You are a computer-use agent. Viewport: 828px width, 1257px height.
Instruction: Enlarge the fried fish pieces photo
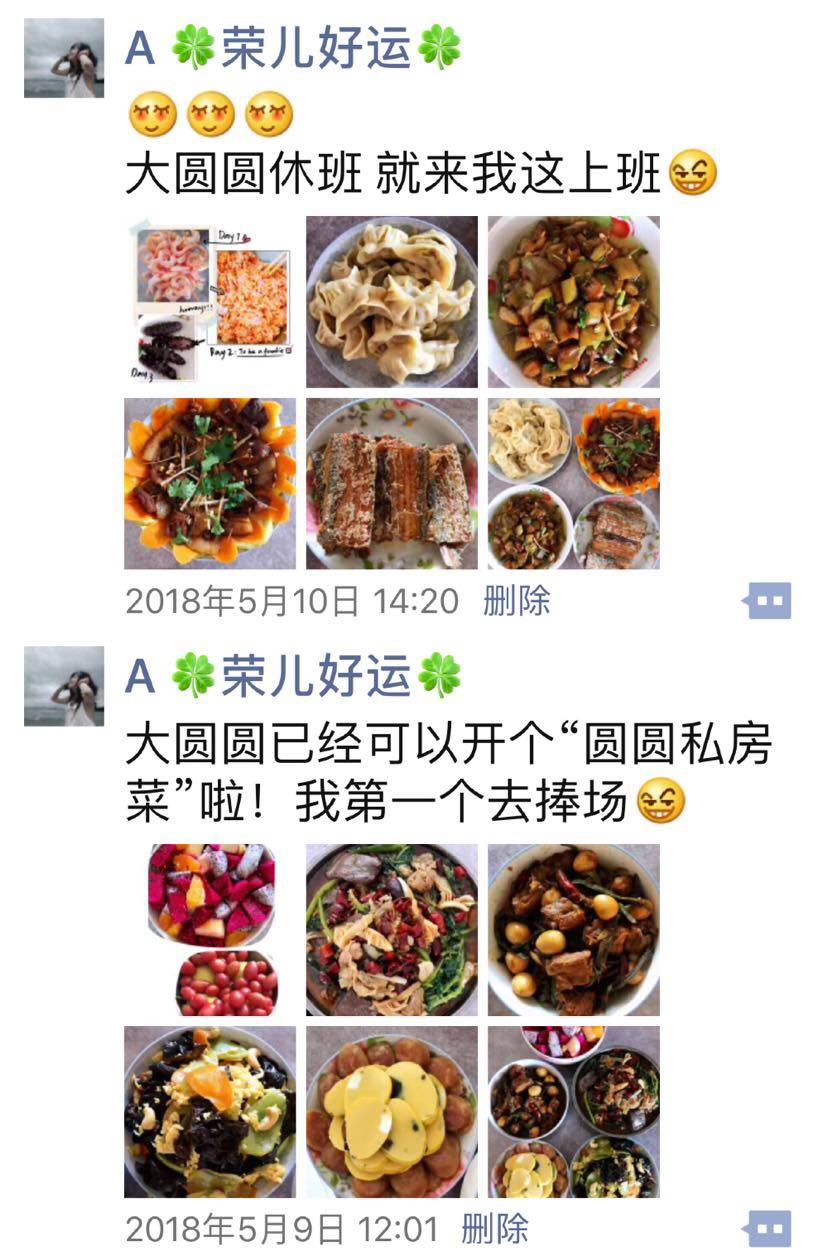(x=392, y=483)
